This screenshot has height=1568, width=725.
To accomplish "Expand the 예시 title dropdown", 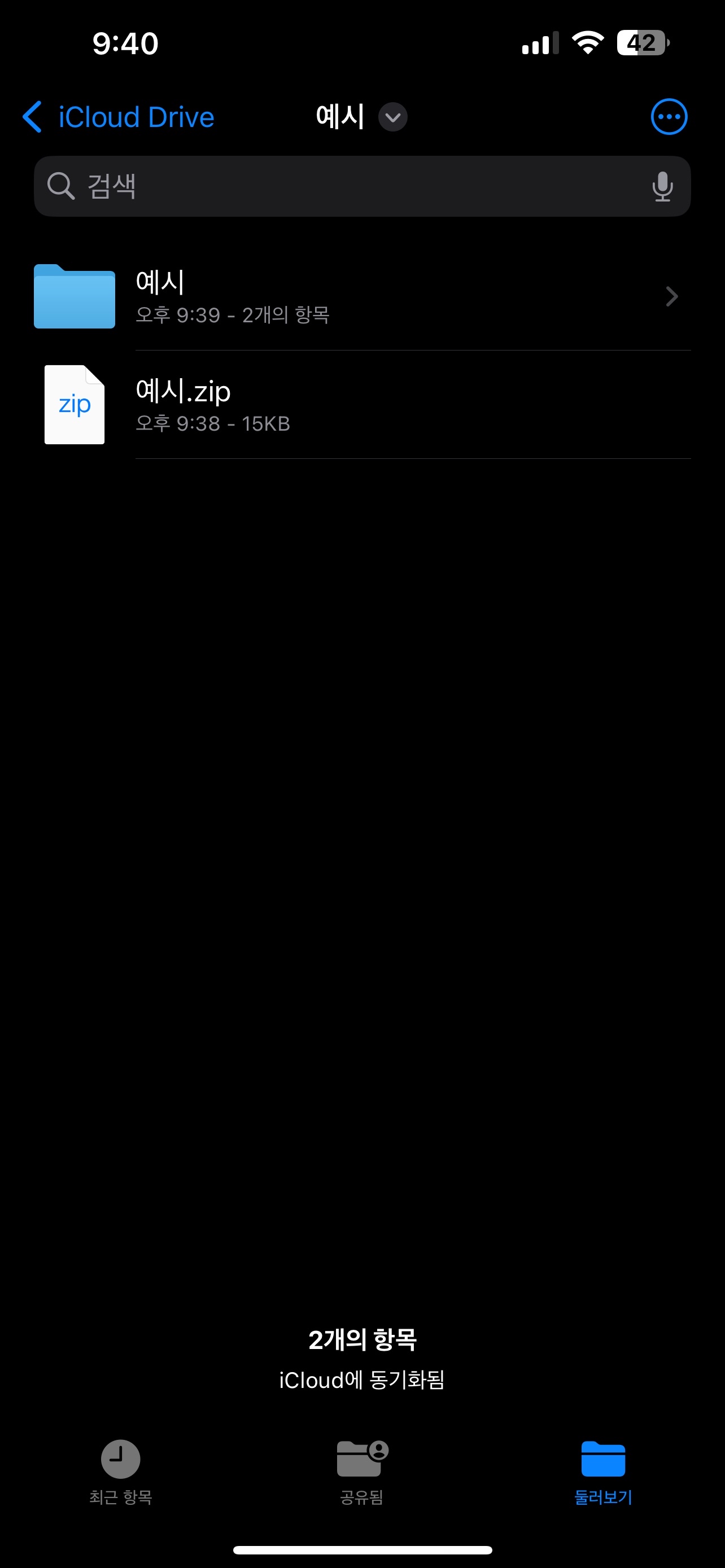I will [x=392, y=117].
